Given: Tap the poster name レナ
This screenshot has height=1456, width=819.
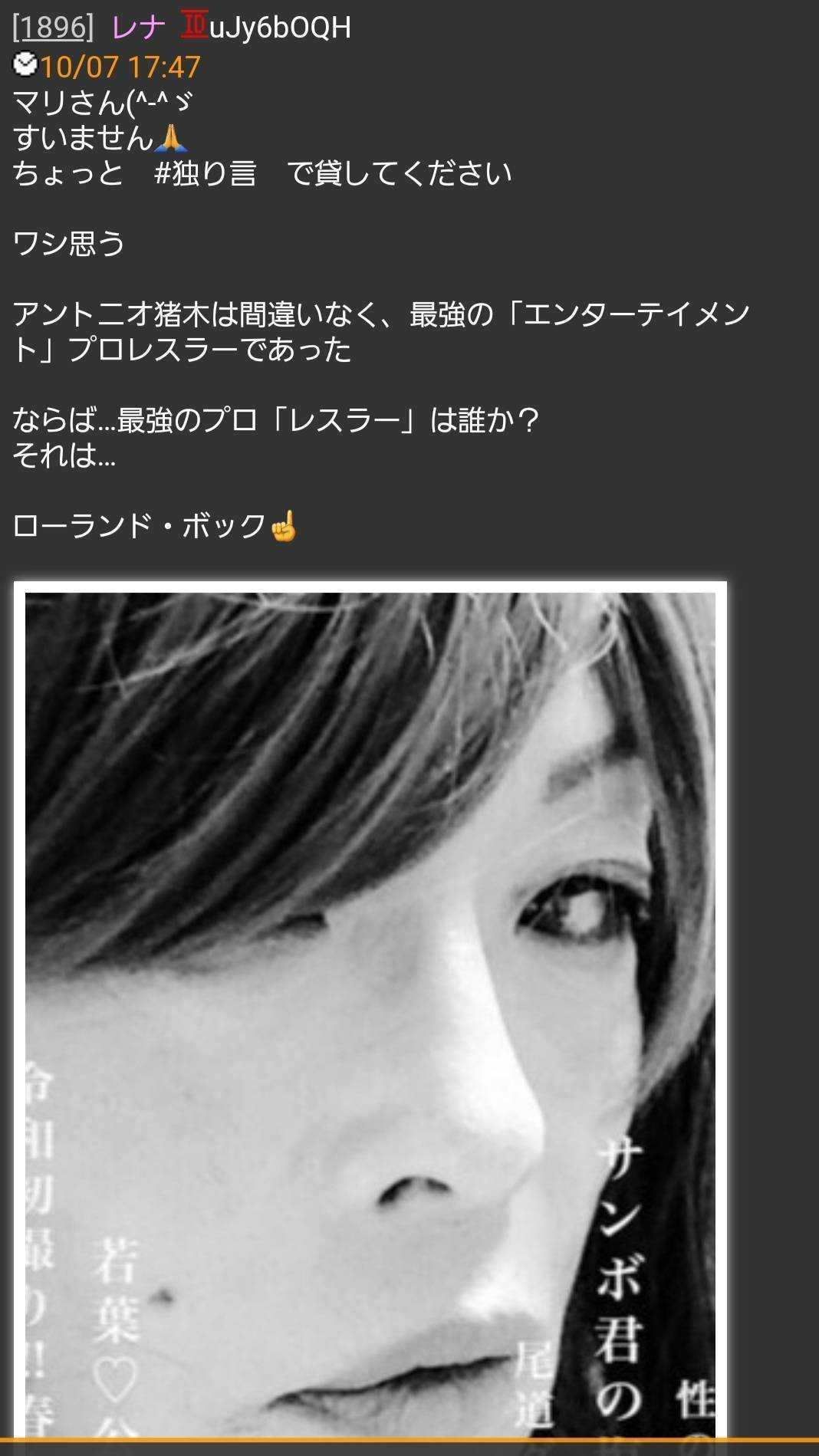Looking at the screenshot, I should click(138, 27).
